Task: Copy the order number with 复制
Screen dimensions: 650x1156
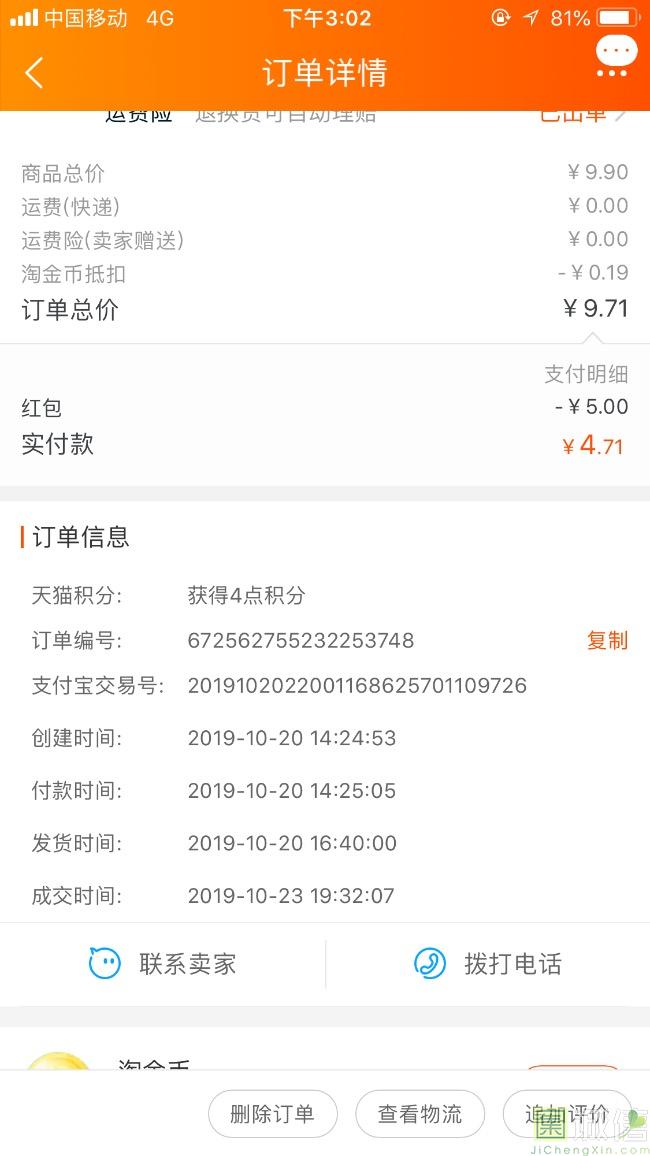Action: [x=607, y=641]
